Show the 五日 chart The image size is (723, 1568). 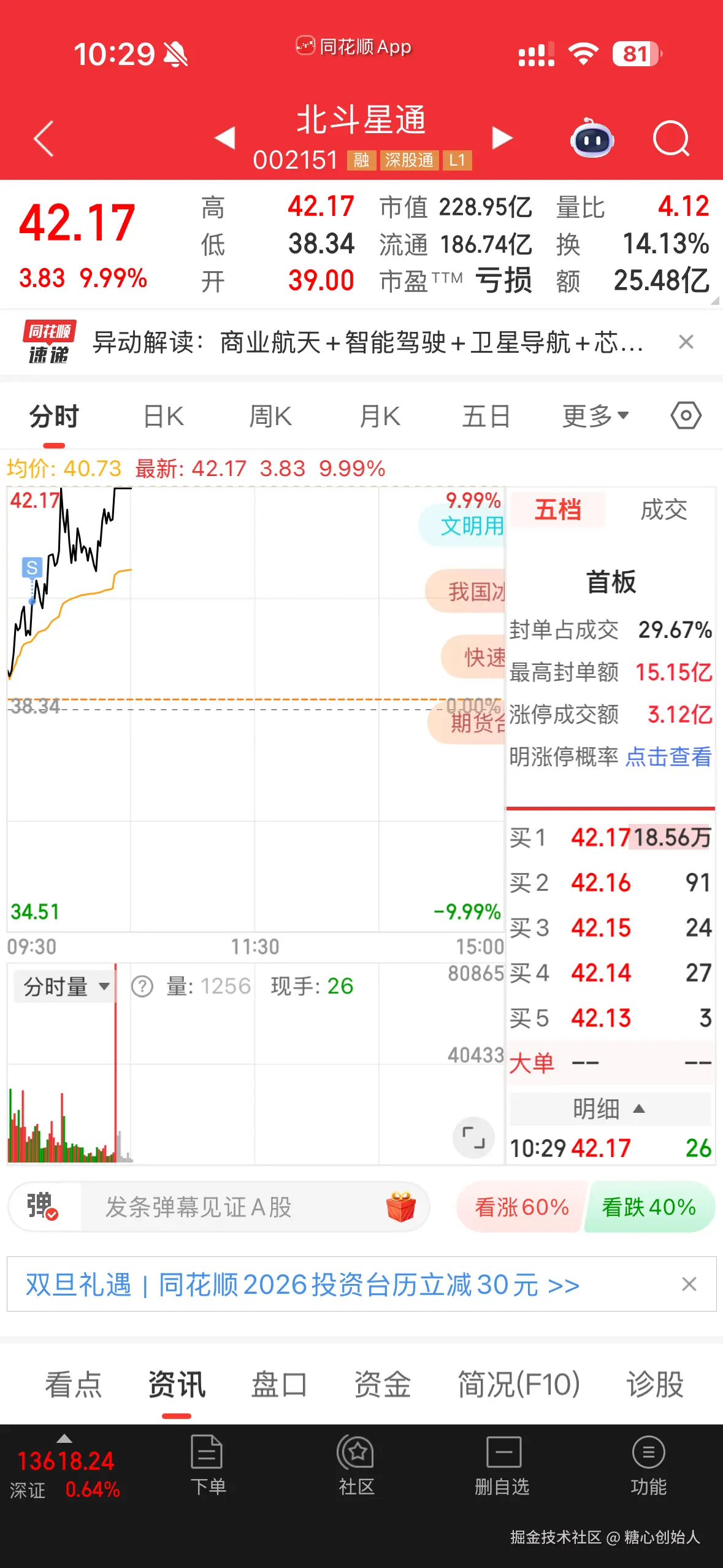(486, 417)
